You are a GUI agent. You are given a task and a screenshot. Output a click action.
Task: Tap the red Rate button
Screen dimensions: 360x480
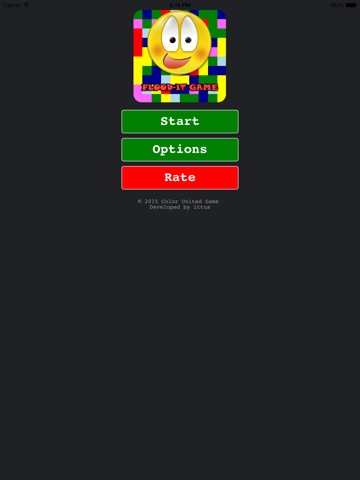pyautogui.click(x=180, y=178)
